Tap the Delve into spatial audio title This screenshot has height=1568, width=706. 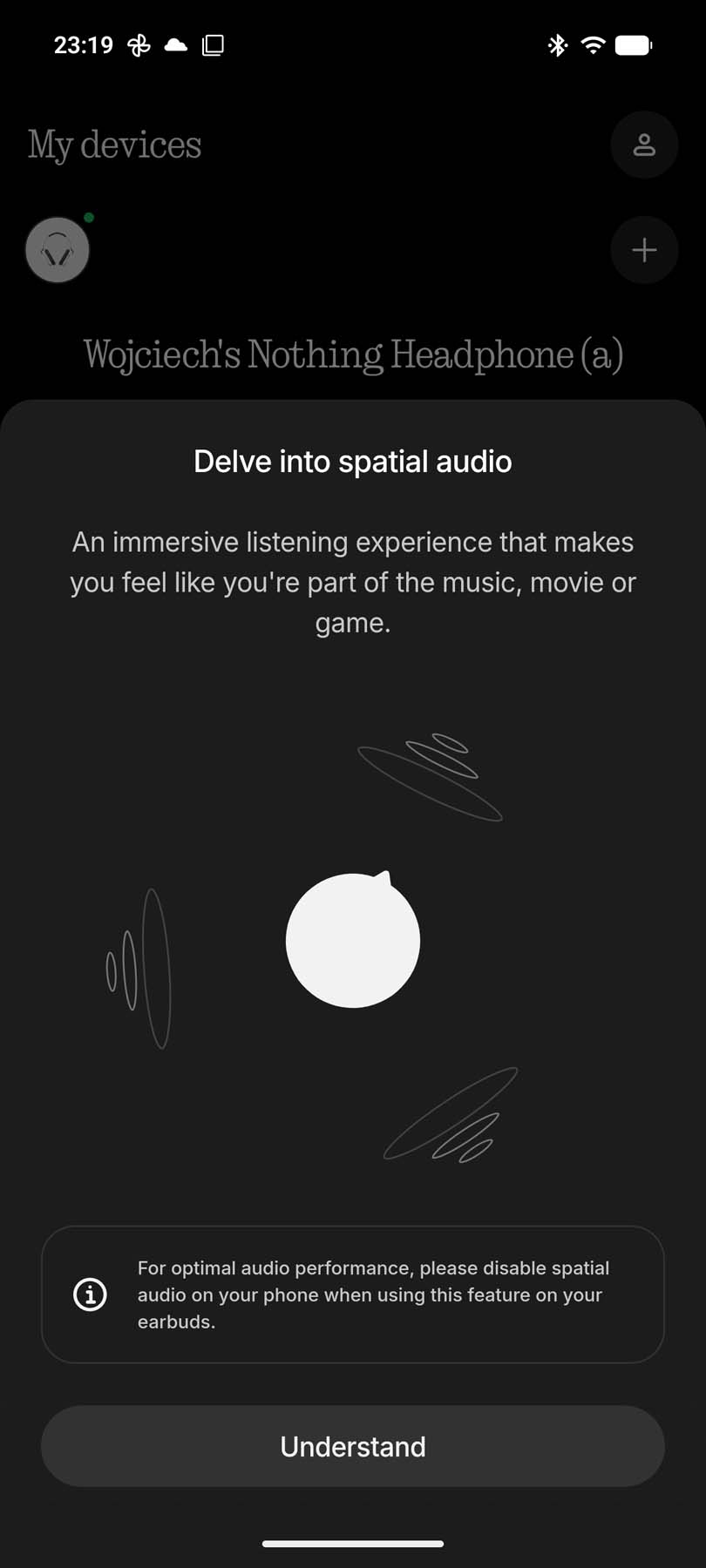[x=353, y=461]
